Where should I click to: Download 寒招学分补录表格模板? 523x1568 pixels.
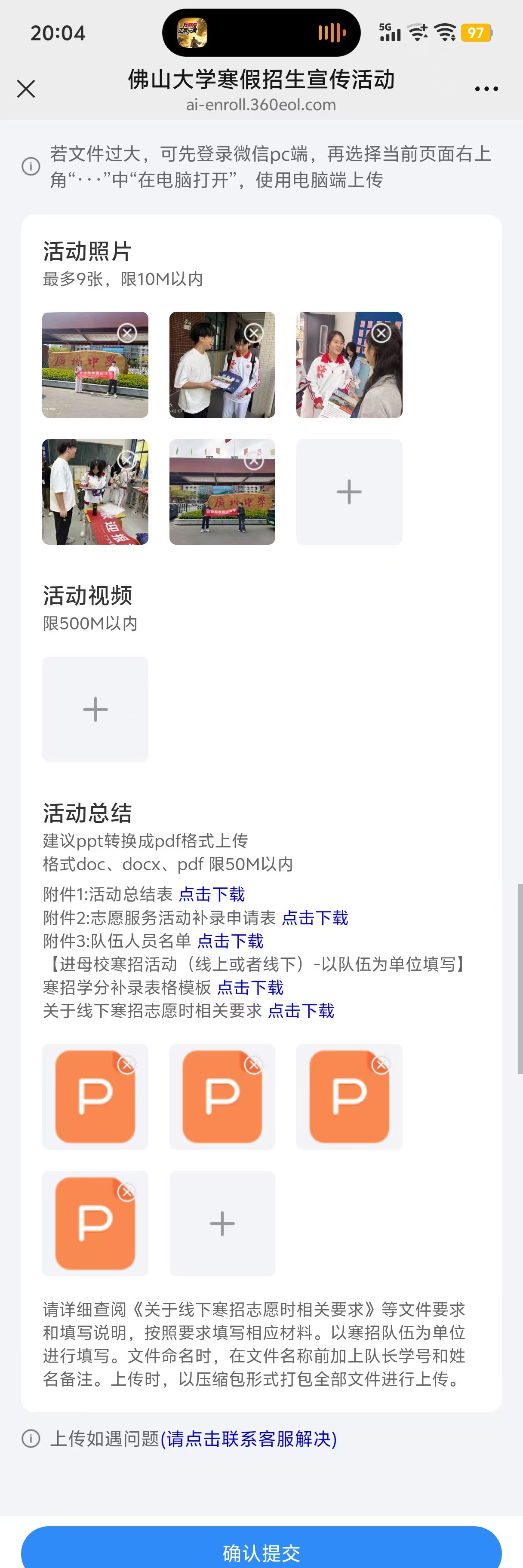(250, 987)
